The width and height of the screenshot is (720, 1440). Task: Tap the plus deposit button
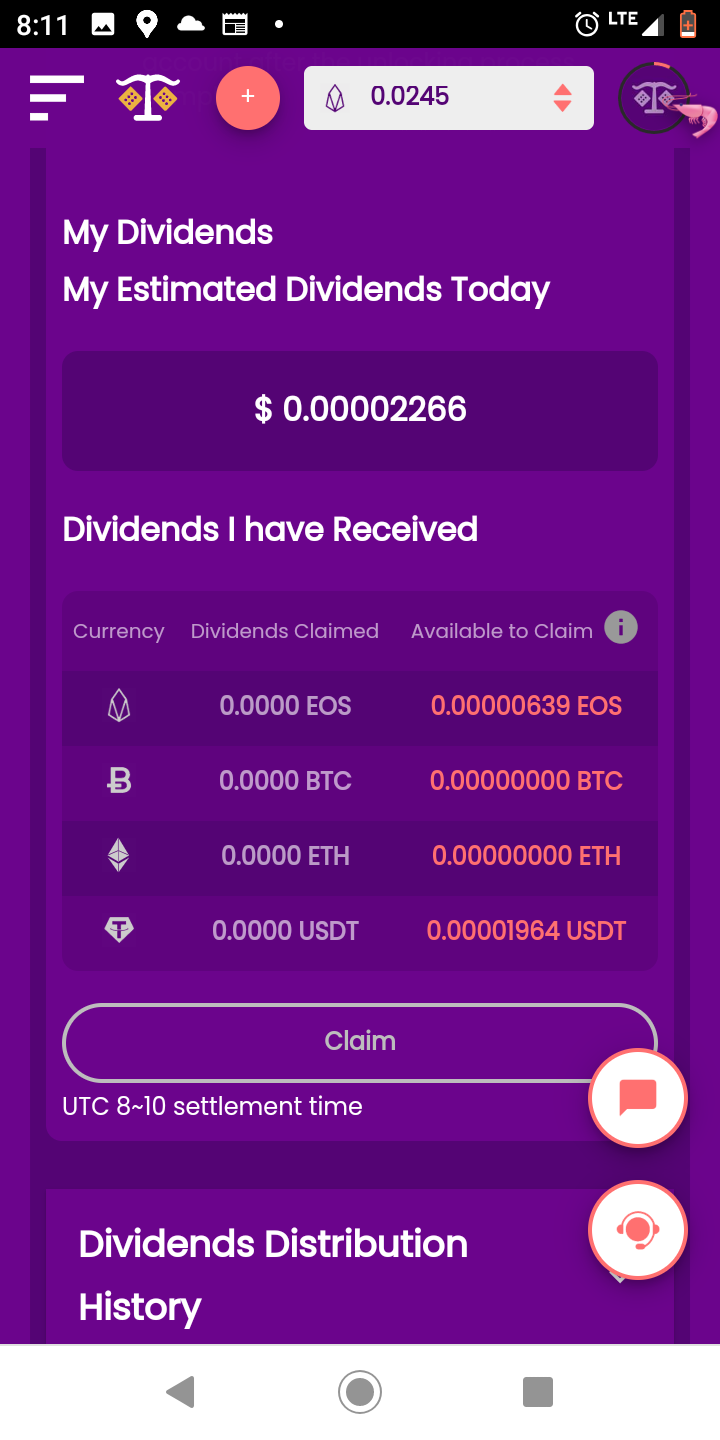point(248,98)
